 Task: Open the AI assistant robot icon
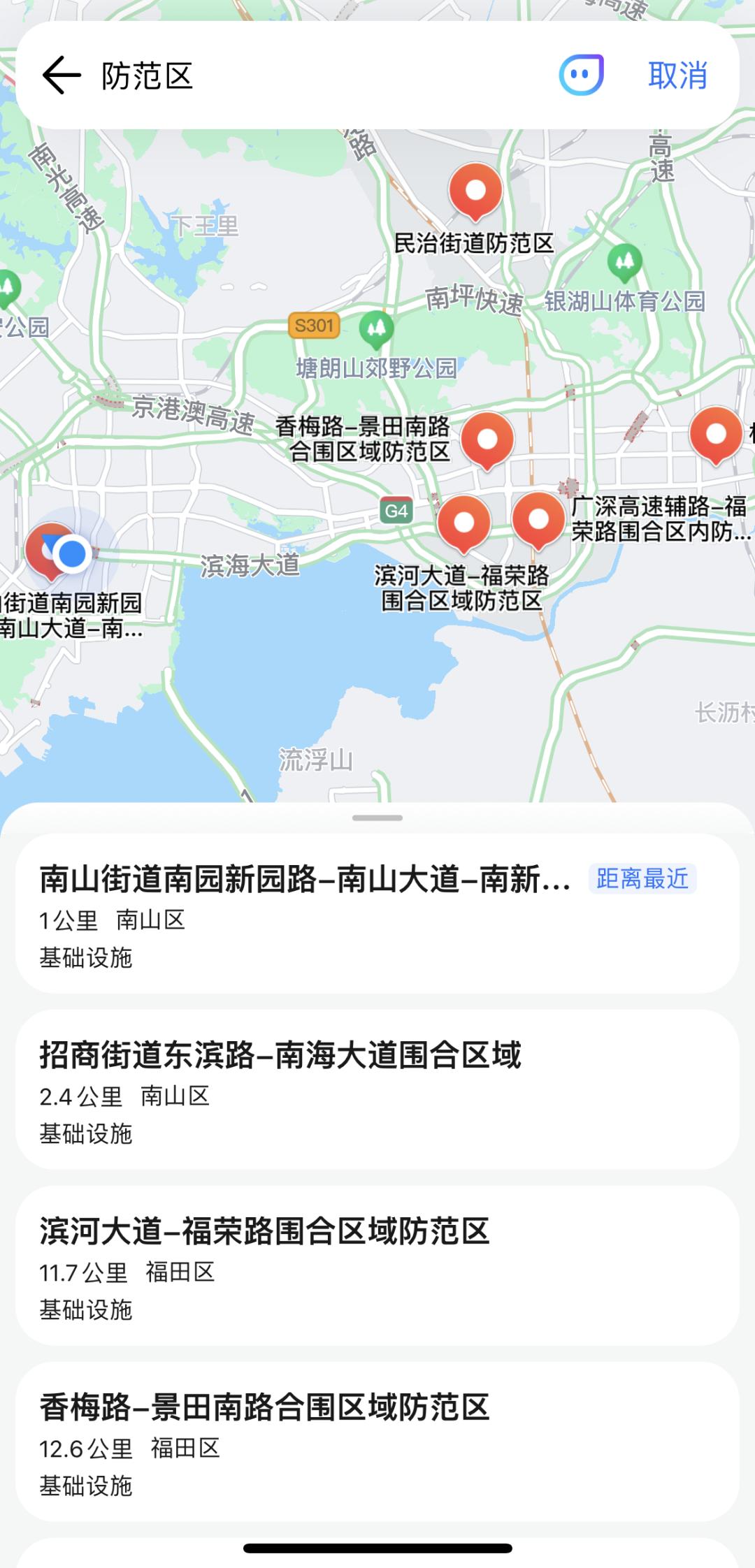(581, 75)
